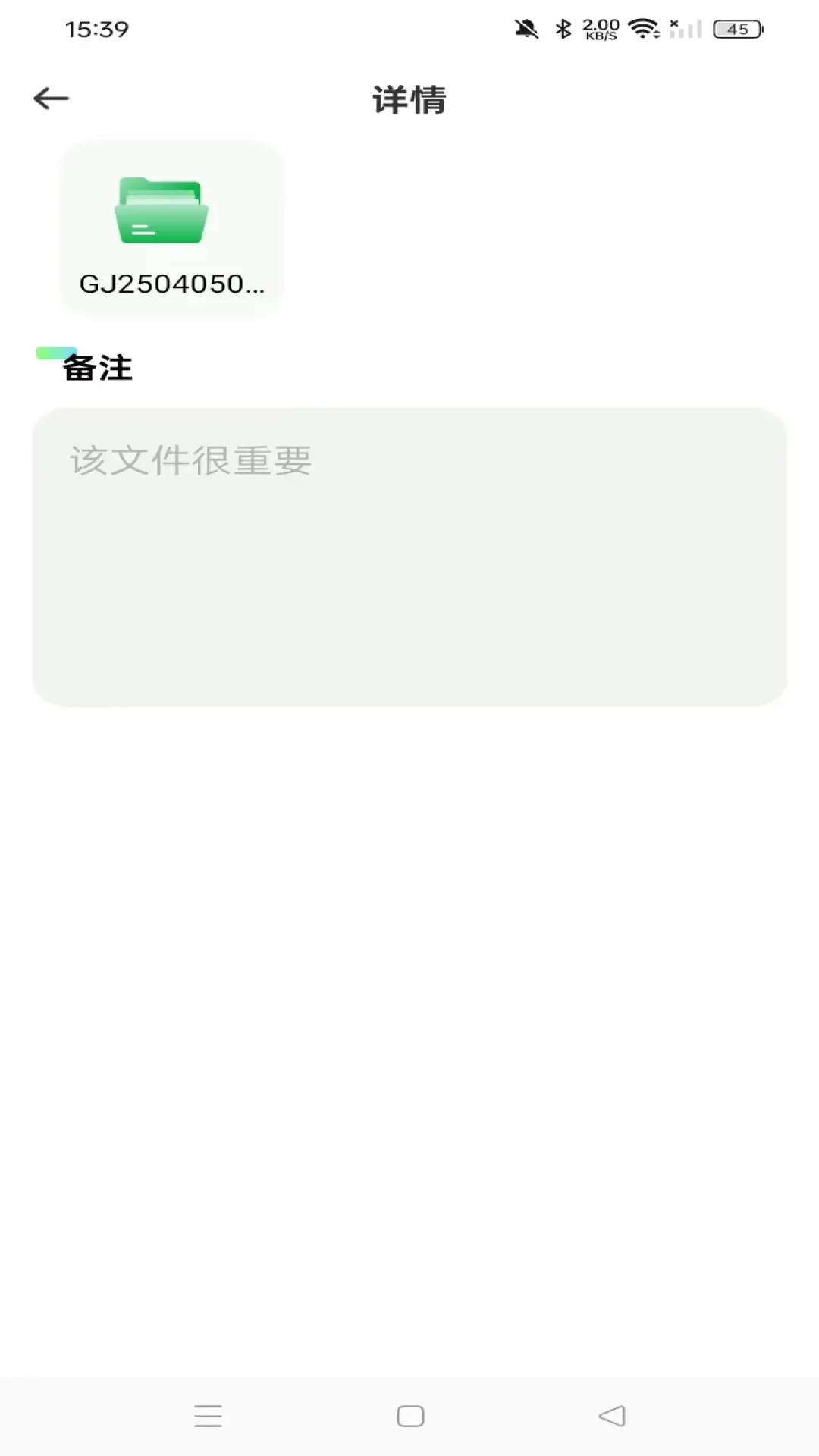The image size is (819, 1456).
Task: Tap the battery indicator showing 45
Action: [733, 30]
